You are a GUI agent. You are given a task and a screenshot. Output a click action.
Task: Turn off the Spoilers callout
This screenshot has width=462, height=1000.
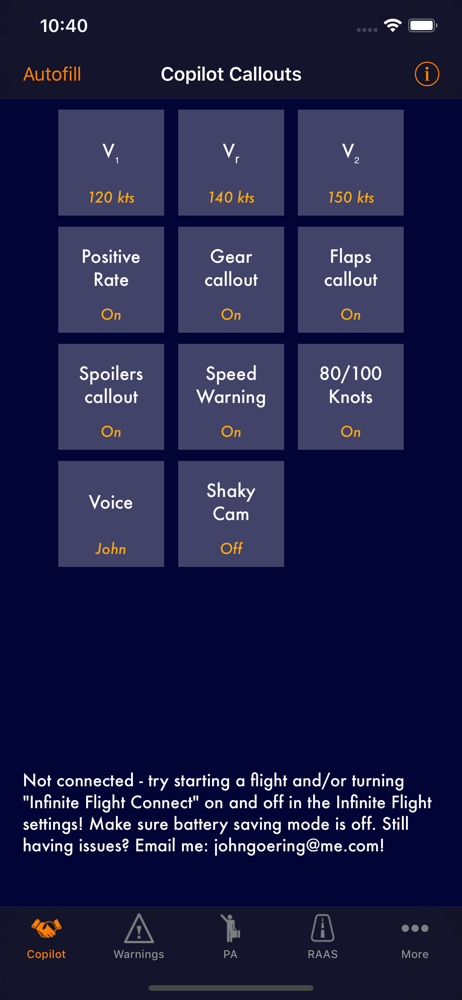(x=111, y=397)
